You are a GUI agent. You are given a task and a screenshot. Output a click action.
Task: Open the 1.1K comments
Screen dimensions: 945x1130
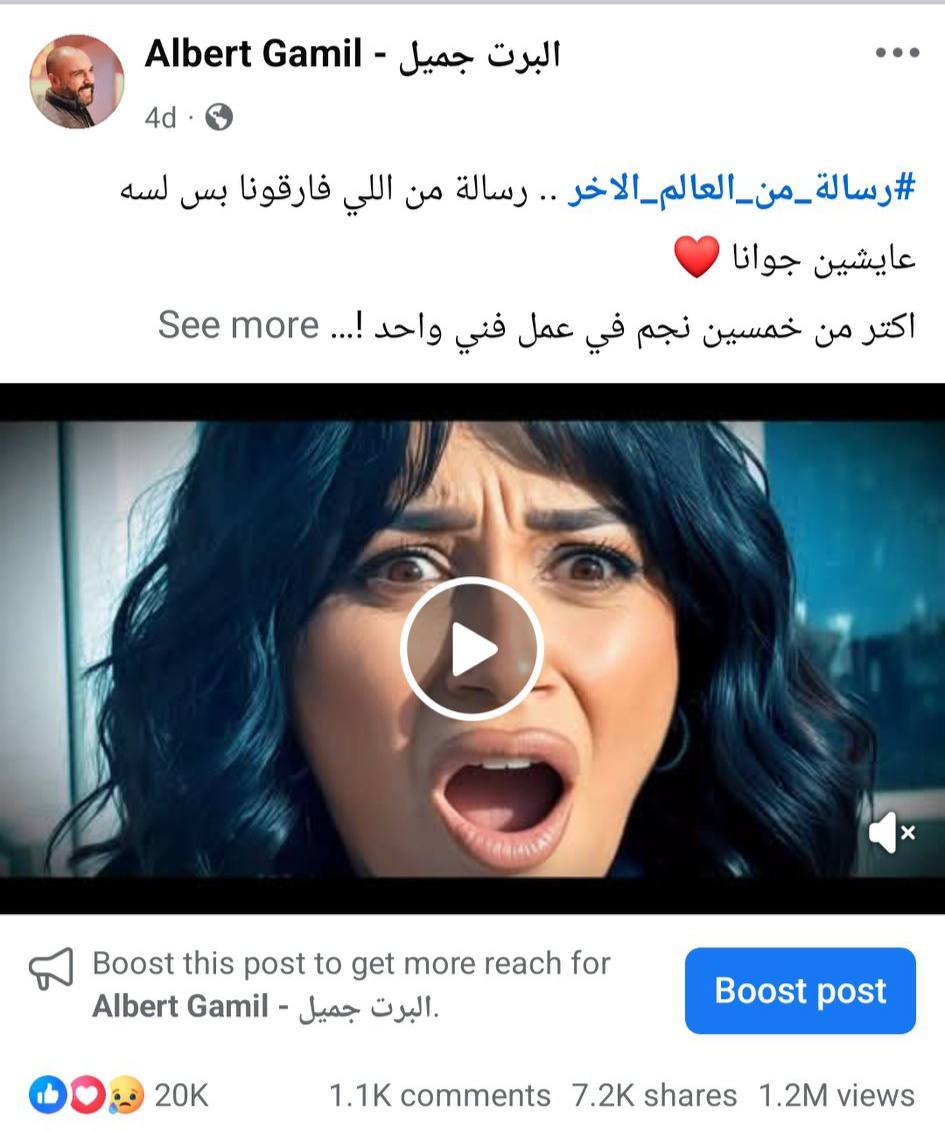(440, 1095)
